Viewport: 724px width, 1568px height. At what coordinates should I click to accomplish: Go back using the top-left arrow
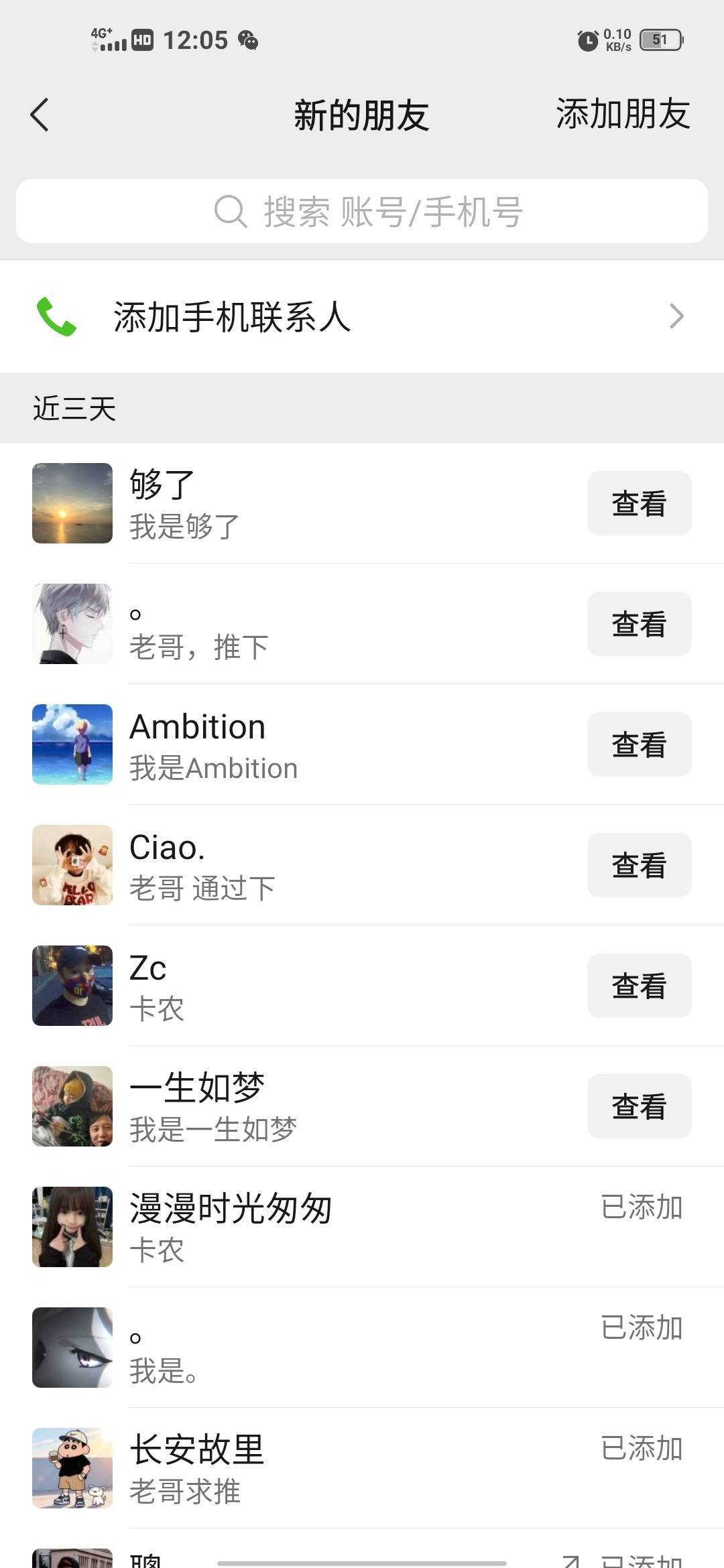coord(40,115)
